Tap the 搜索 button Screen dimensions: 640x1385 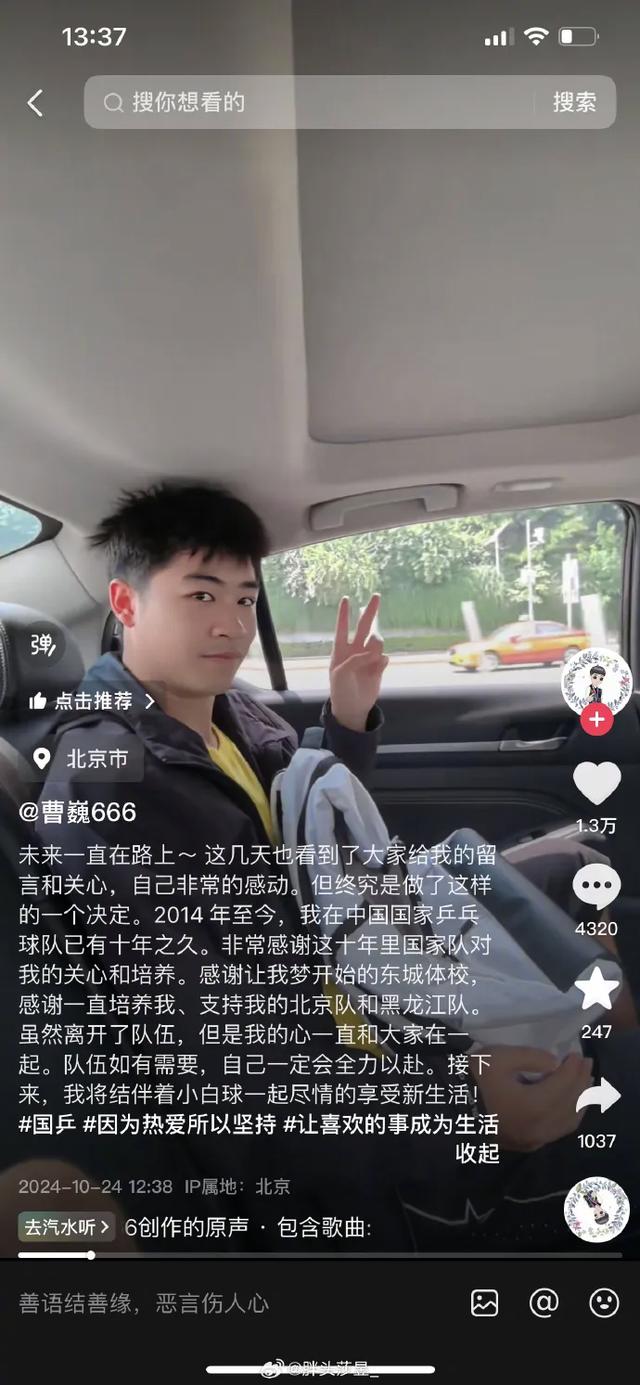pyautogui.click(x=574, y=102)
